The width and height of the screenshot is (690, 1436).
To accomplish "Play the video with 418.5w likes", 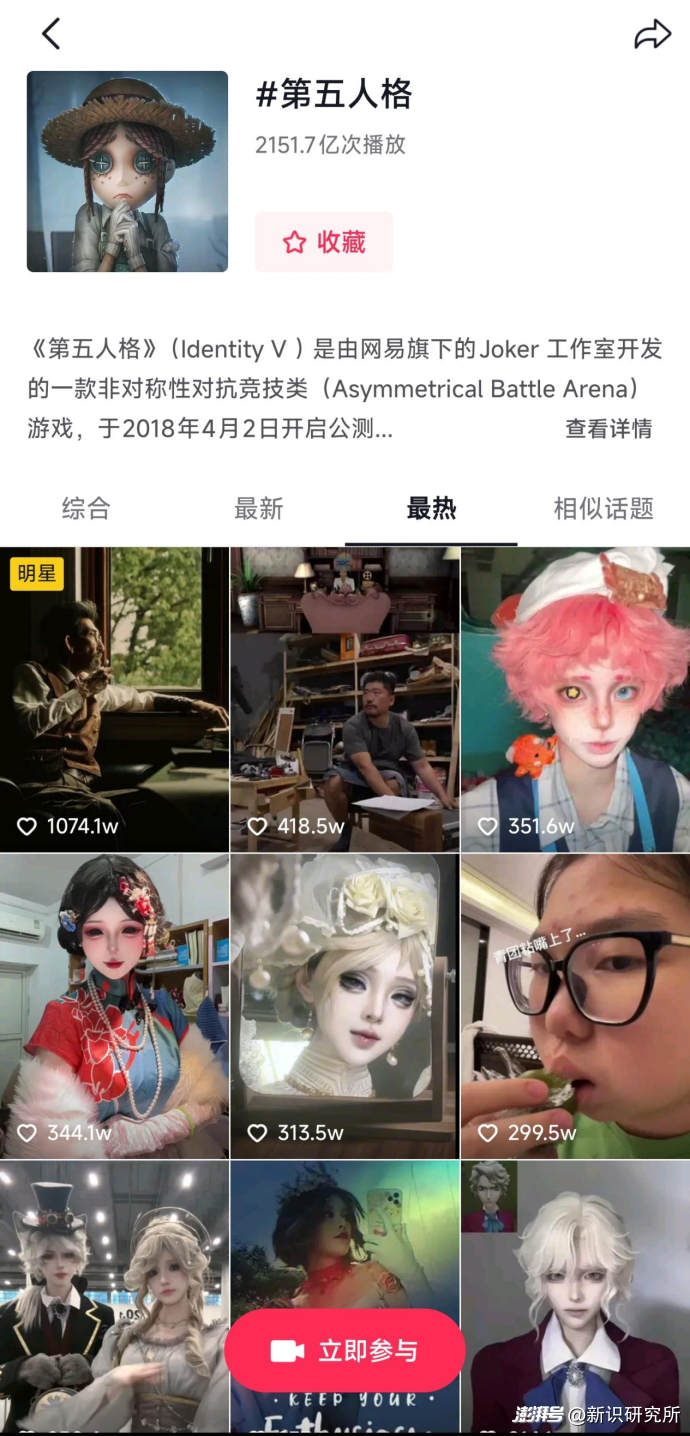I will tap(345, 700).
